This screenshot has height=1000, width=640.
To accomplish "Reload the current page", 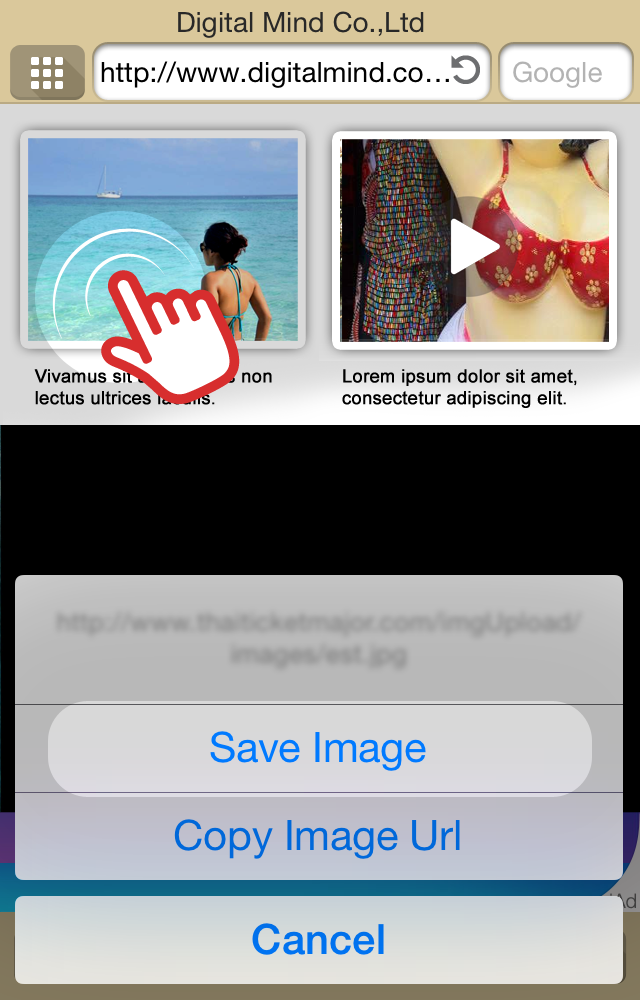I will point(466,71).
